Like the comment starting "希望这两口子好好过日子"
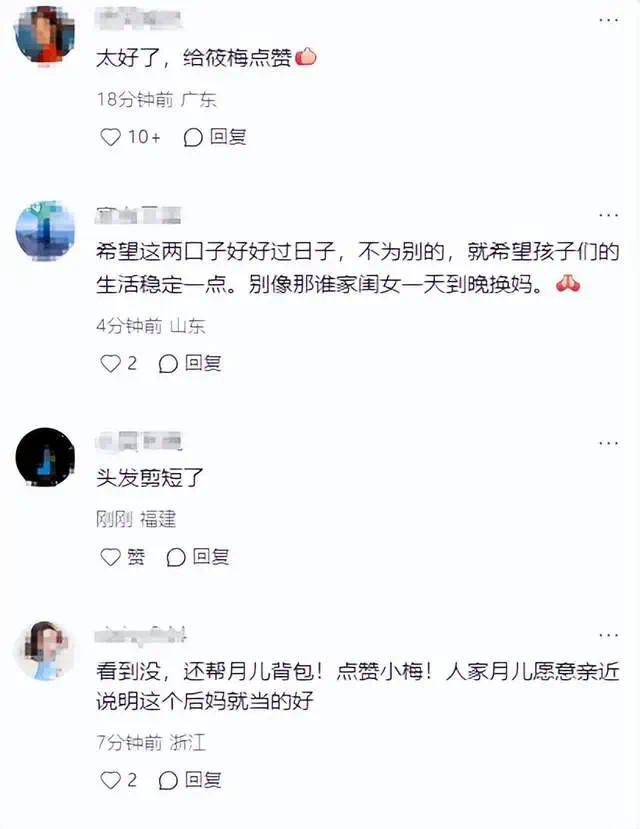 pyautogui.click(x=111, y=363)
